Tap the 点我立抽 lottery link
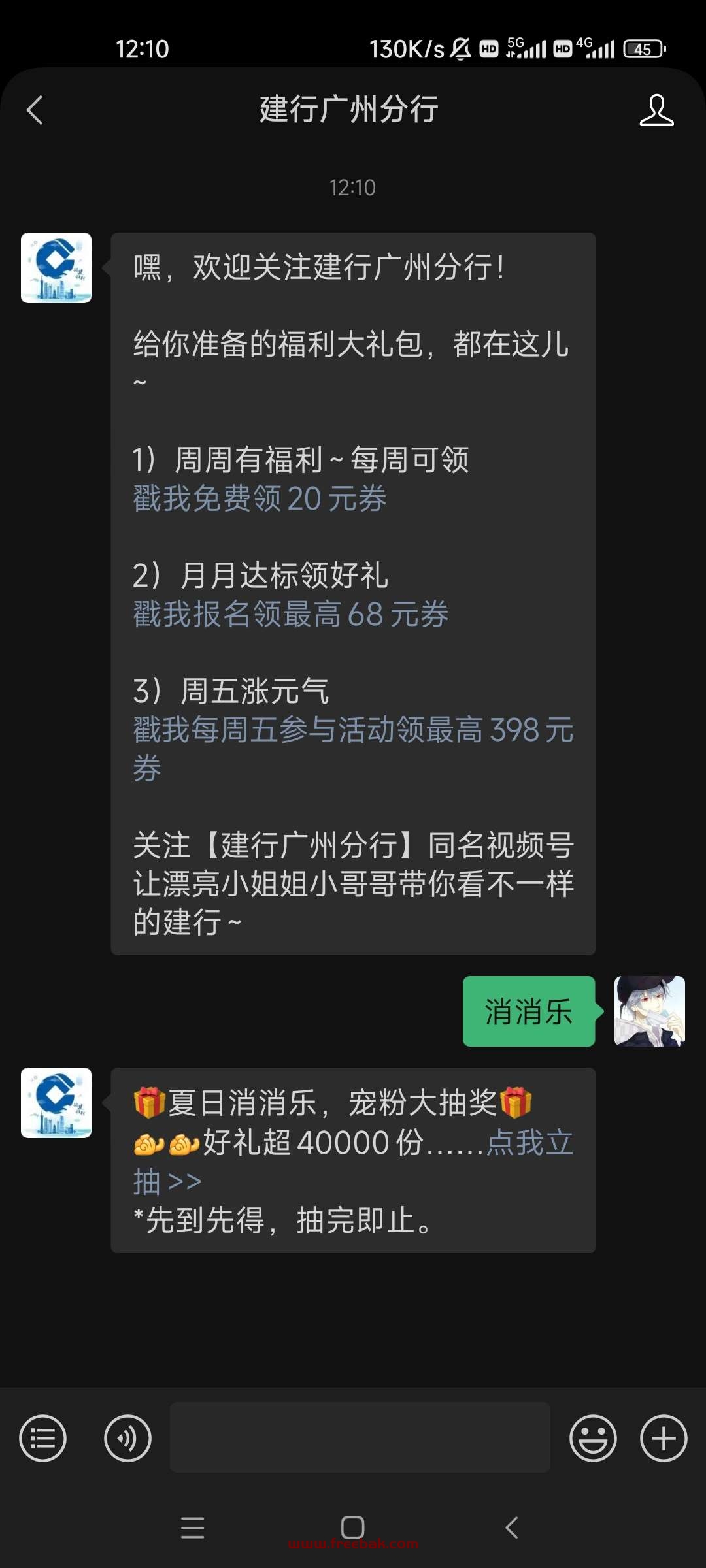This screenshot has height=1568, width=706. point(353,1162)
